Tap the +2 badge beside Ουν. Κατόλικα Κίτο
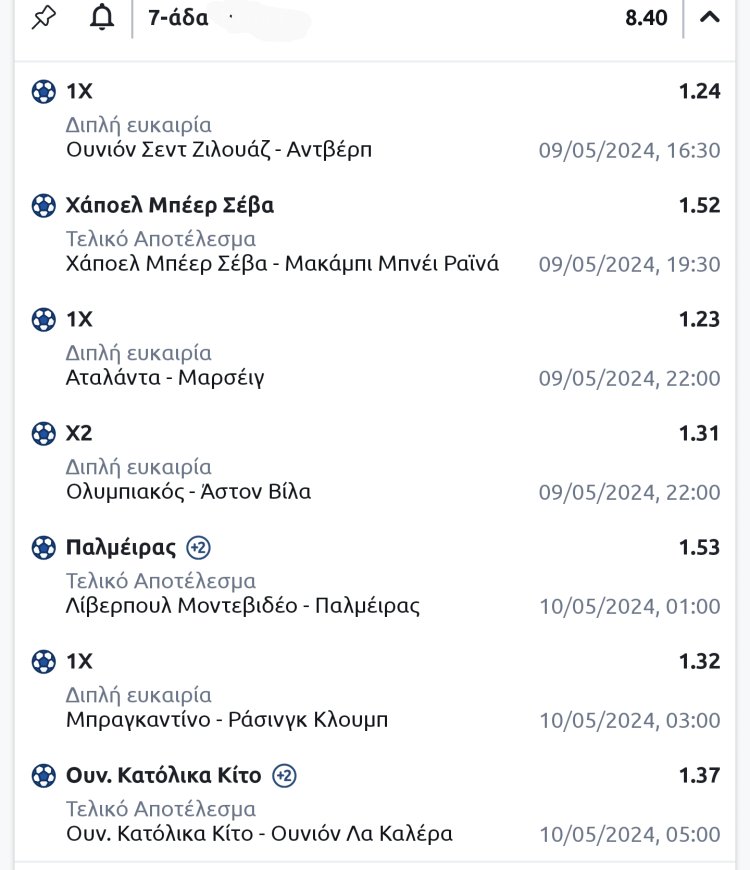Viewport: 750px width, 870px height. coord(284,776)
